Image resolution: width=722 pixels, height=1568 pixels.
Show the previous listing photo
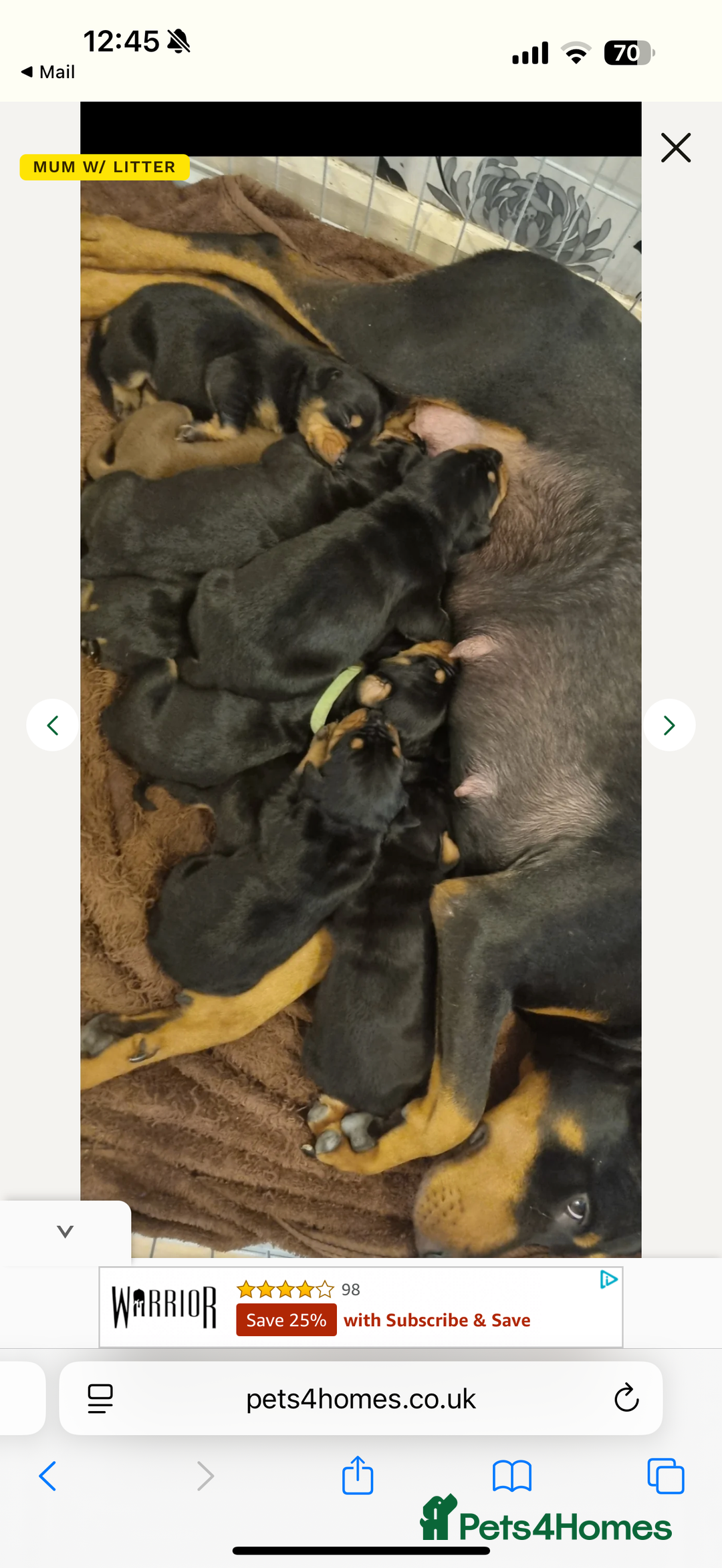point(53,725)
